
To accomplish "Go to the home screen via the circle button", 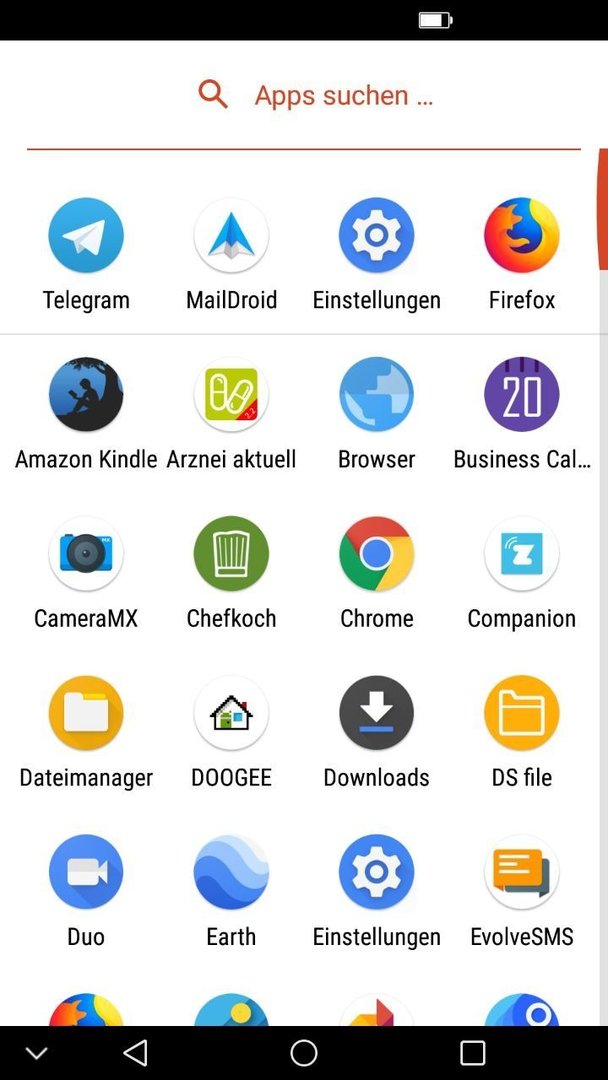I will coord(304,1052).
